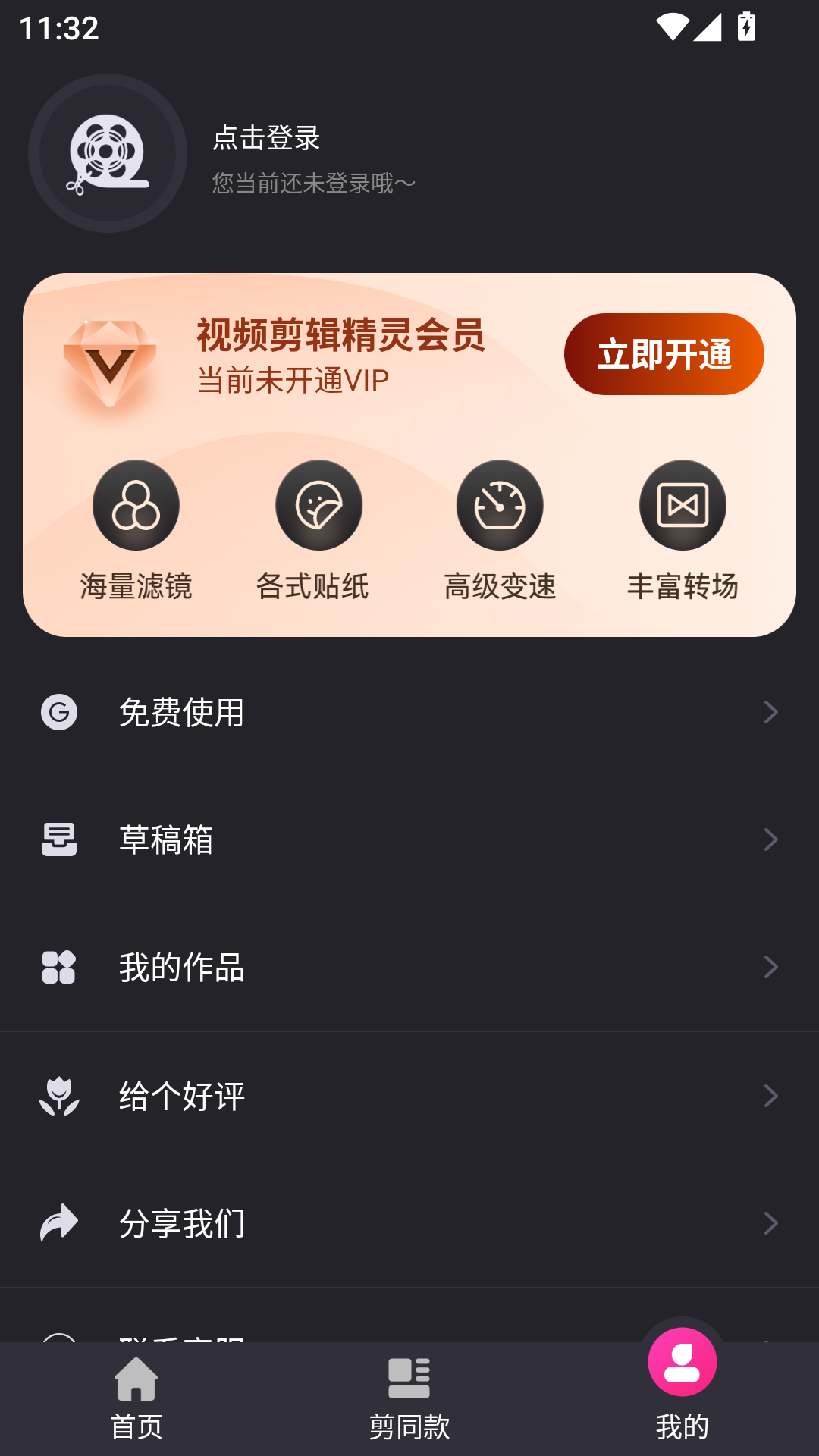Click the flower icon beside 给个好评
The height and width of the screenshot is (1456, 819).
61,1094
